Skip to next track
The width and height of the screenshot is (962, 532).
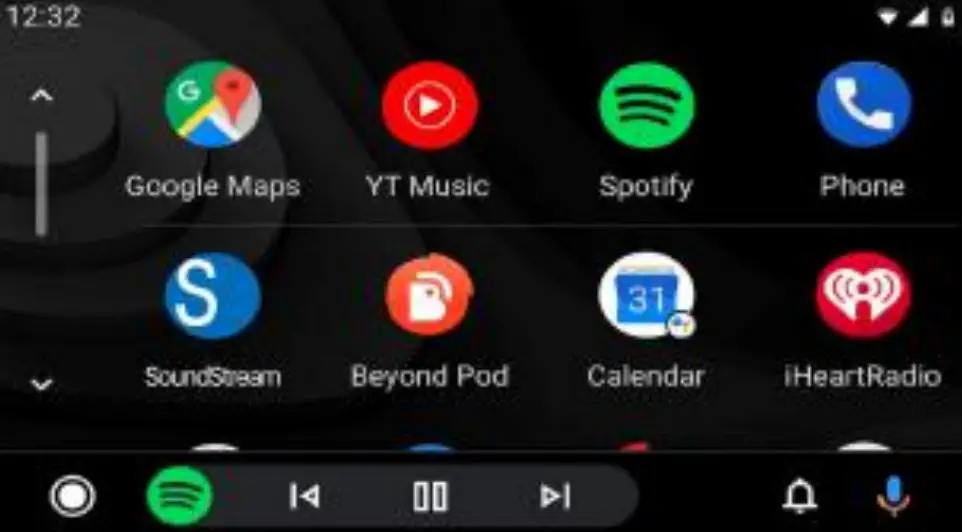[x=555, y=496]
